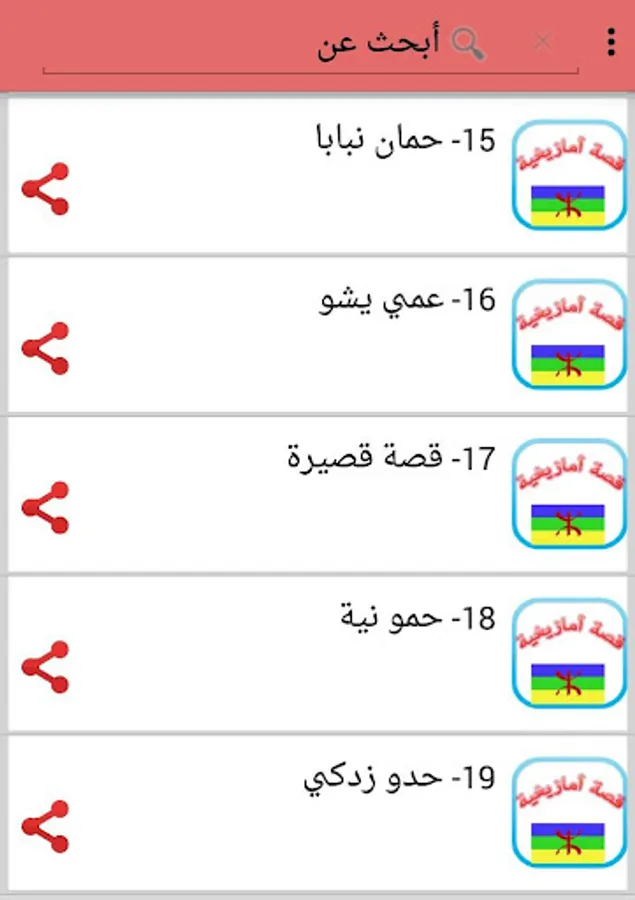Share story 19- حدو زدكي
This screenshot has width=635, height=900.
[45, 826]
